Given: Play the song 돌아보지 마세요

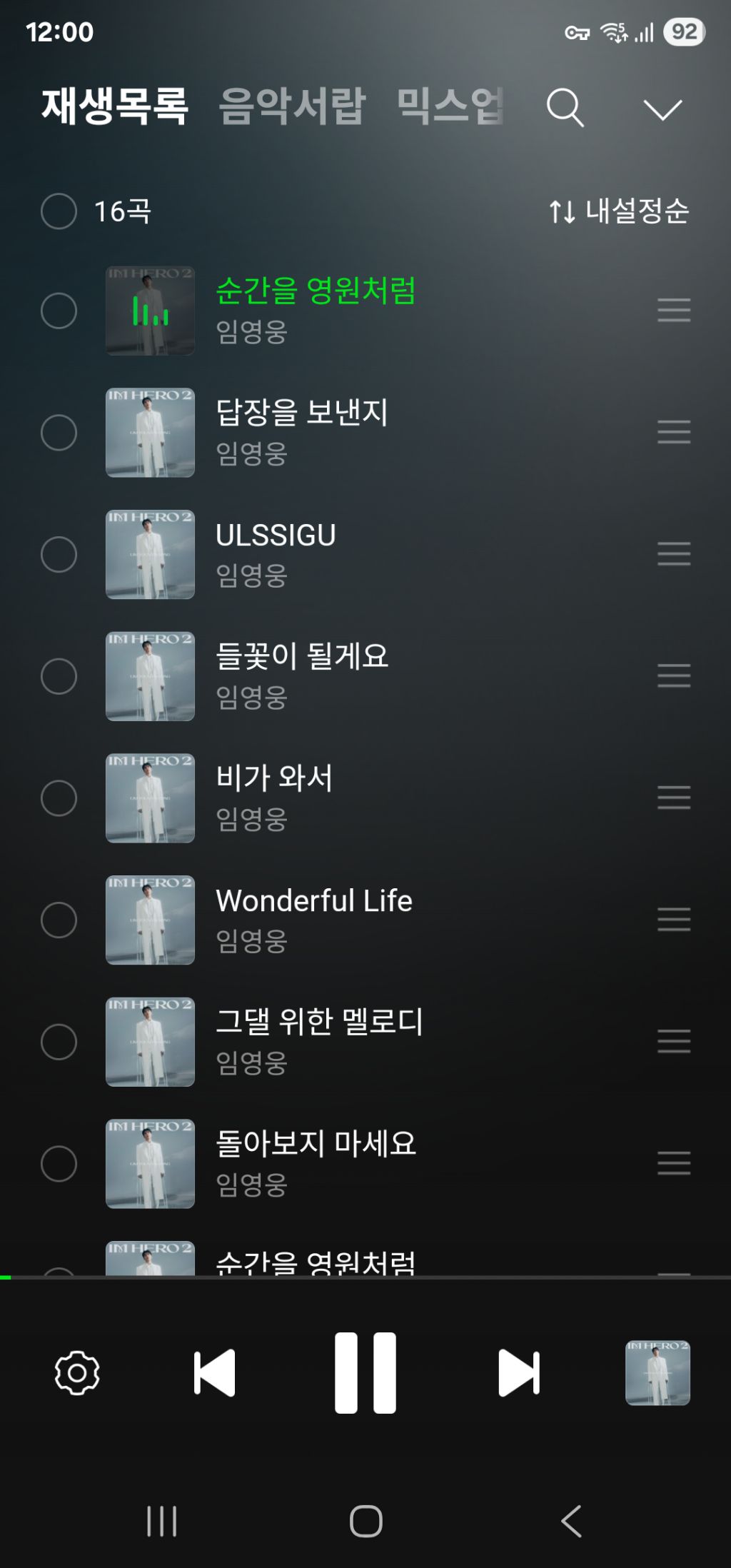Looking at the screenshot, I should (x=316, y=1144).
